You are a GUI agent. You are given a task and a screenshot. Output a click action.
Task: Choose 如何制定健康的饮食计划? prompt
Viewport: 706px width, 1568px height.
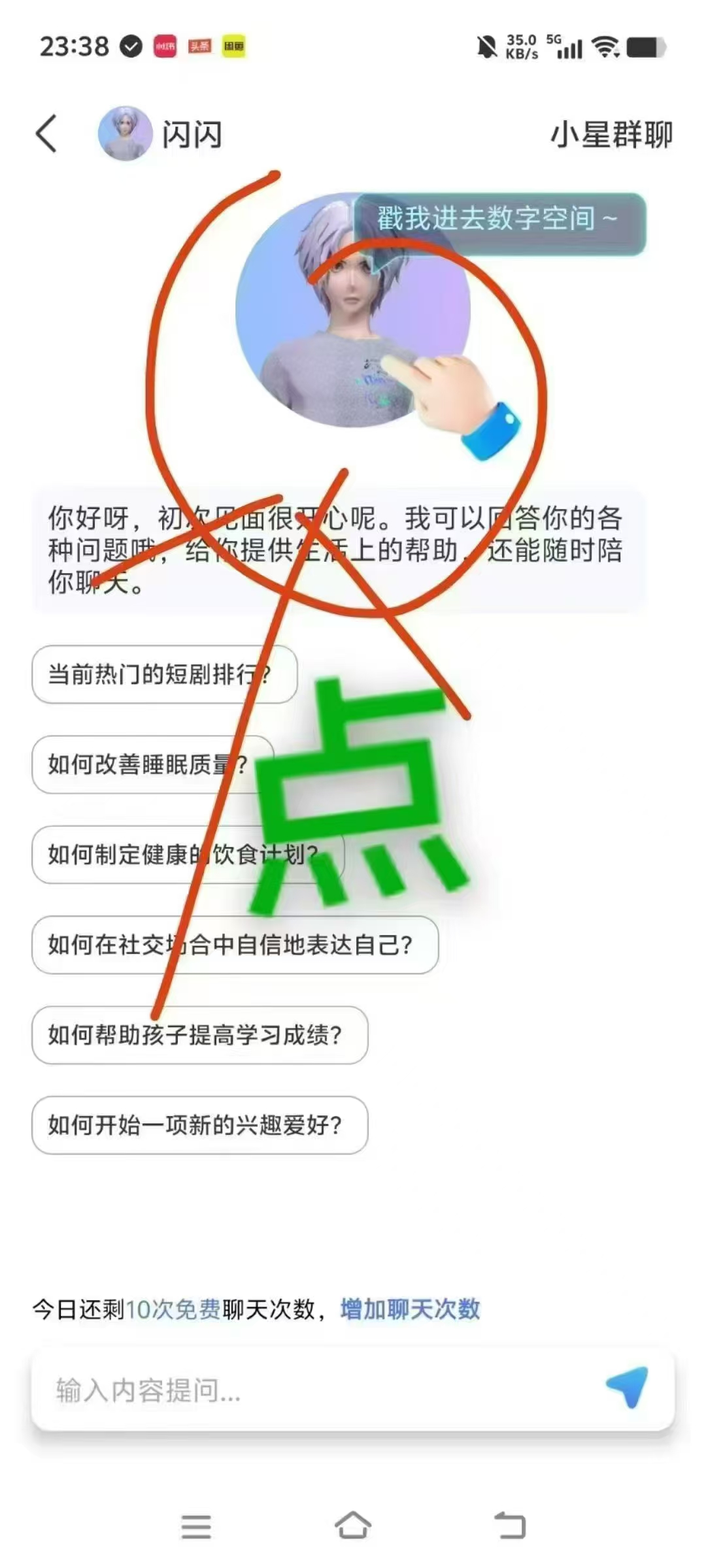click(x=188, y=855)
